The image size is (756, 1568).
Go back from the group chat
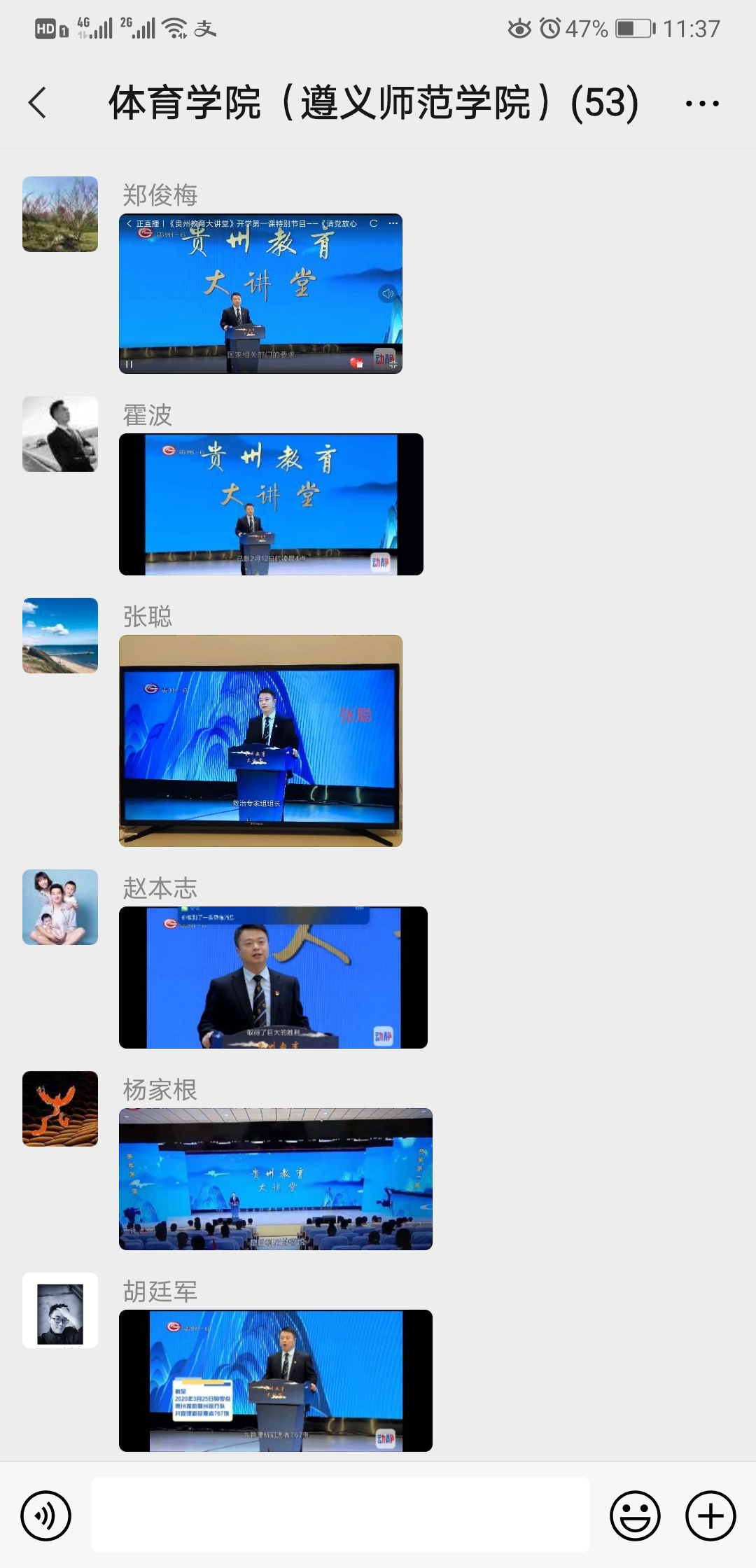pos(38,103)
